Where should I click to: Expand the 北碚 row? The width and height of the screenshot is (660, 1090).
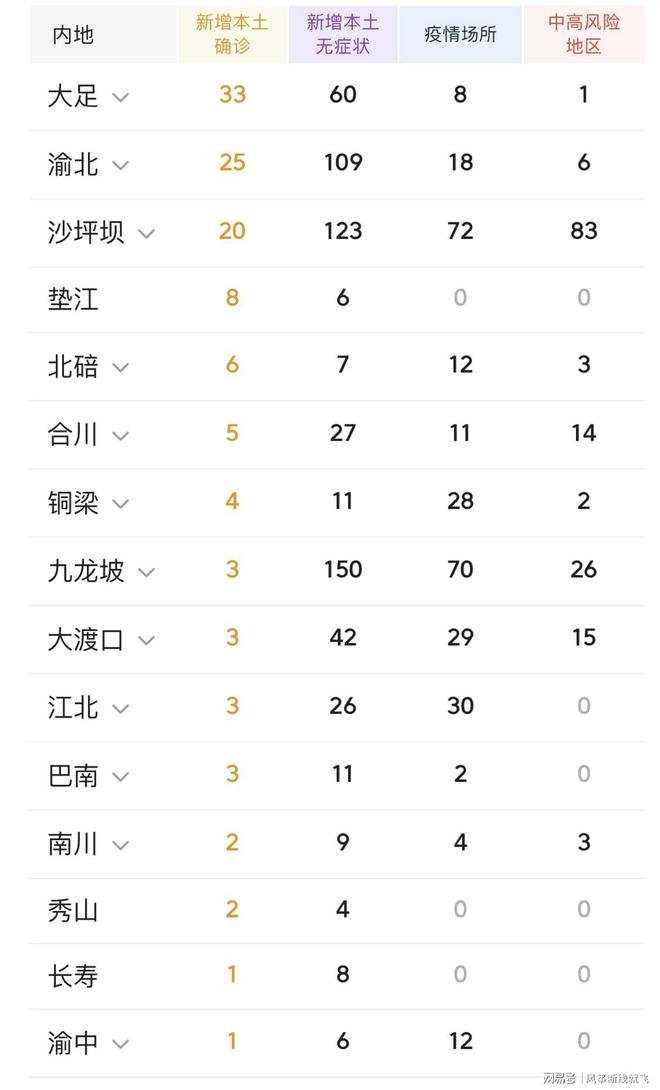point(120,368)
